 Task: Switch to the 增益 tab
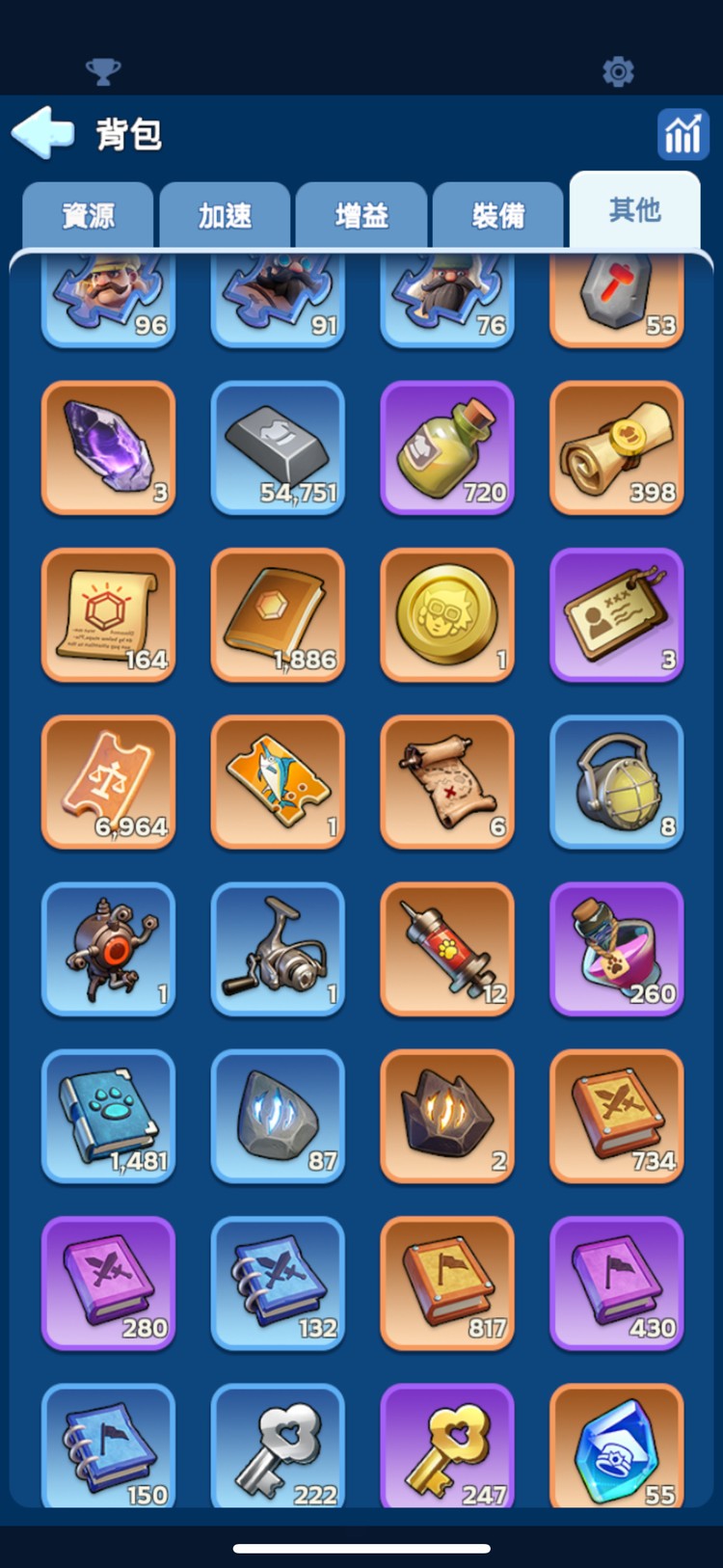tap(361, 215)
